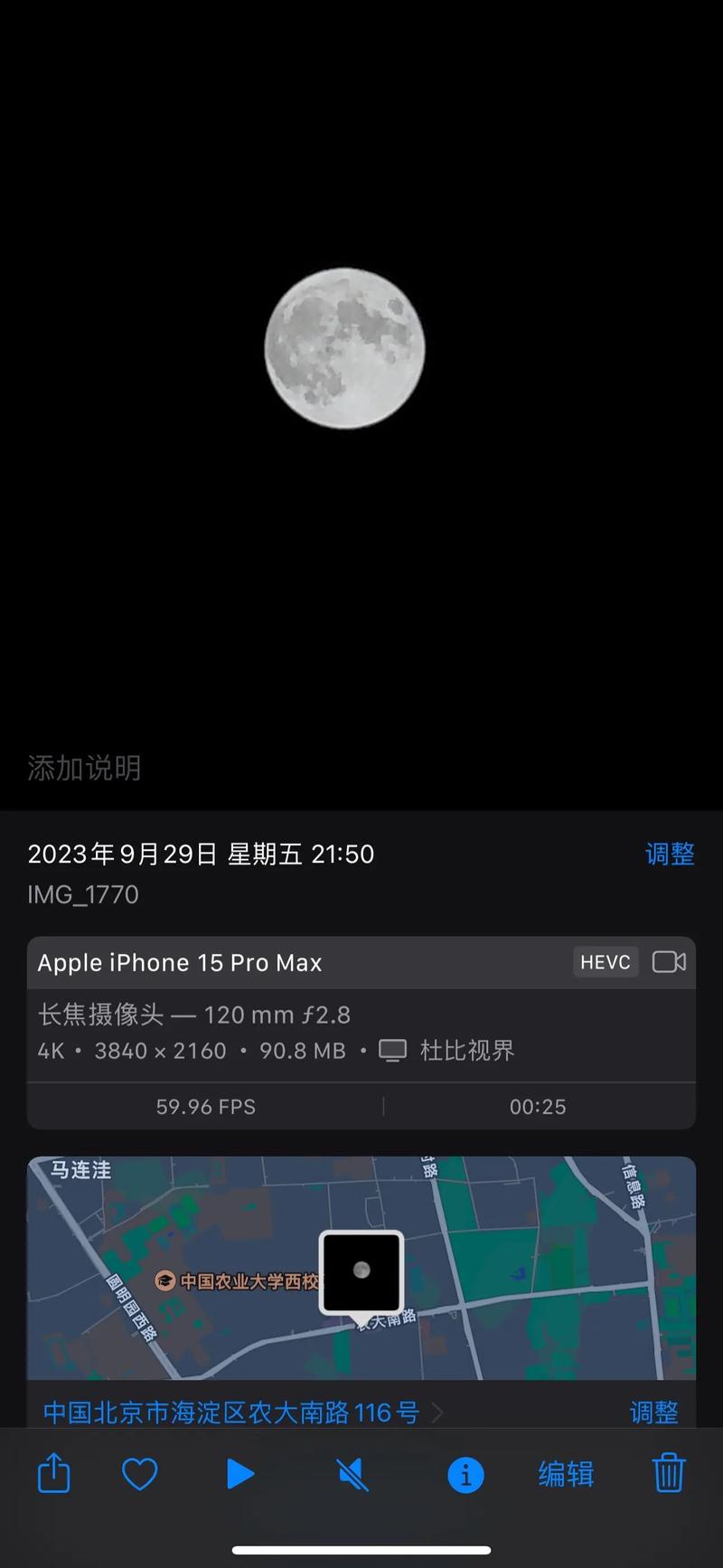Adjust the location with 调整 under map
The height and width of the screenshot is (1568, 723).
pos(653,1412)
